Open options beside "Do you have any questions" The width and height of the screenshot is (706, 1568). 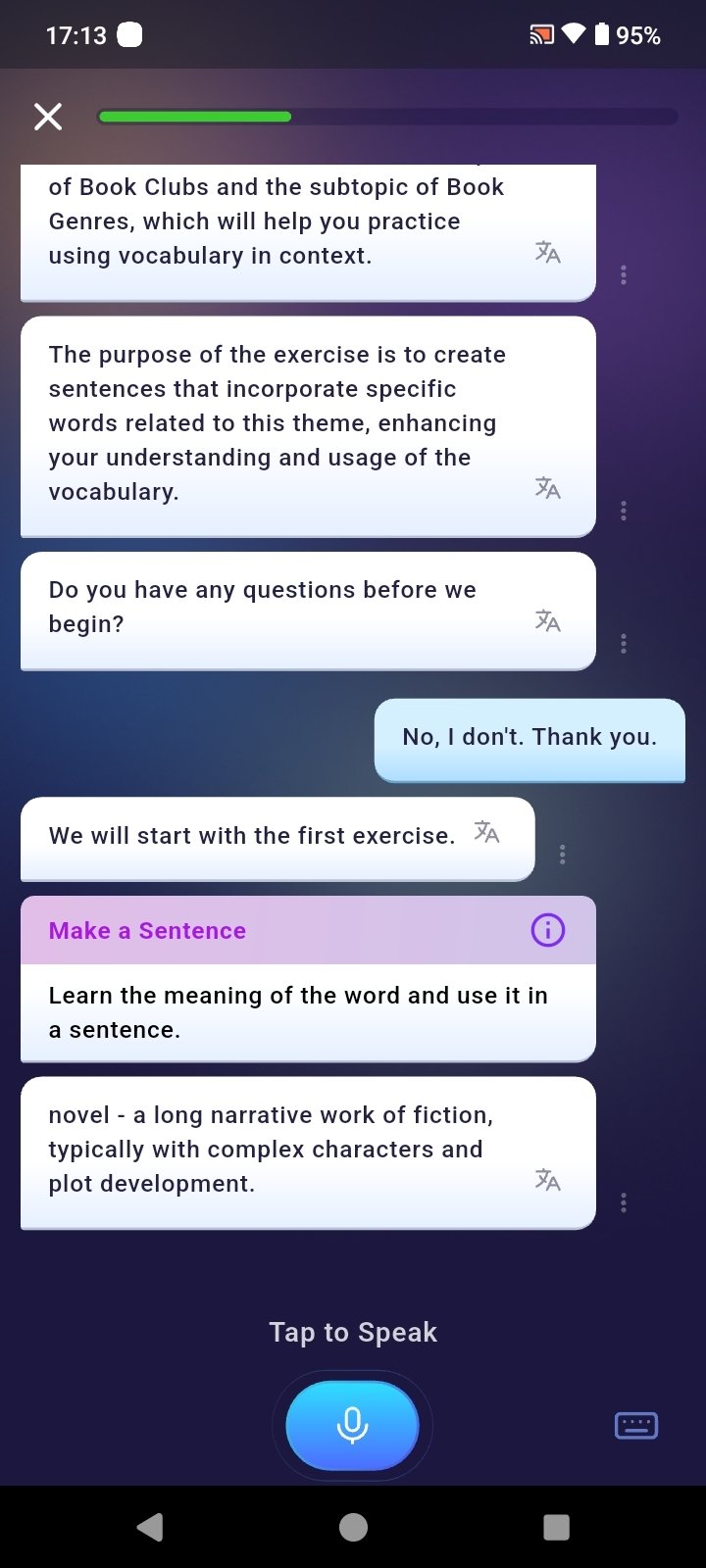624,644
